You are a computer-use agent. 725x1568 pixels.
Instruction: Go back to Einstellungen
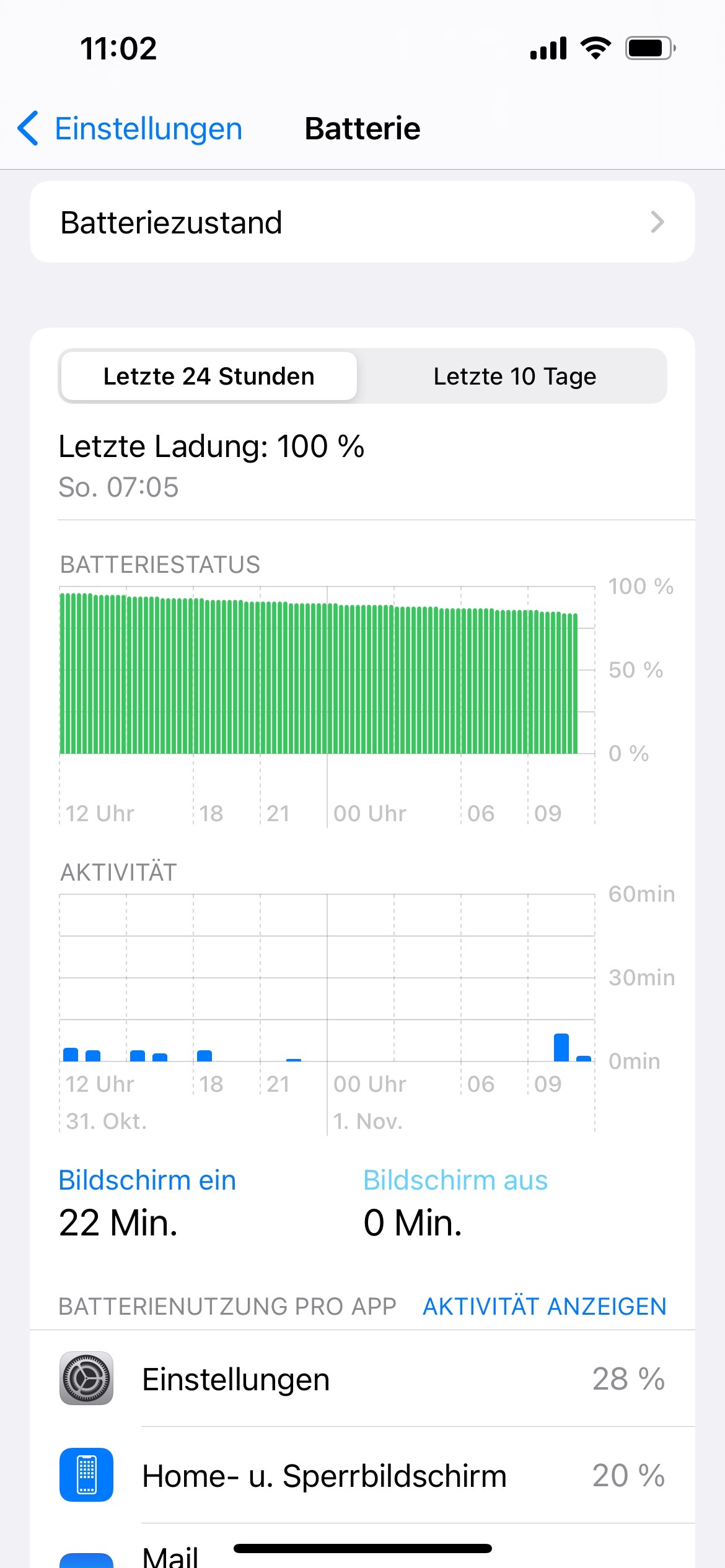click(x=130, y=129)
